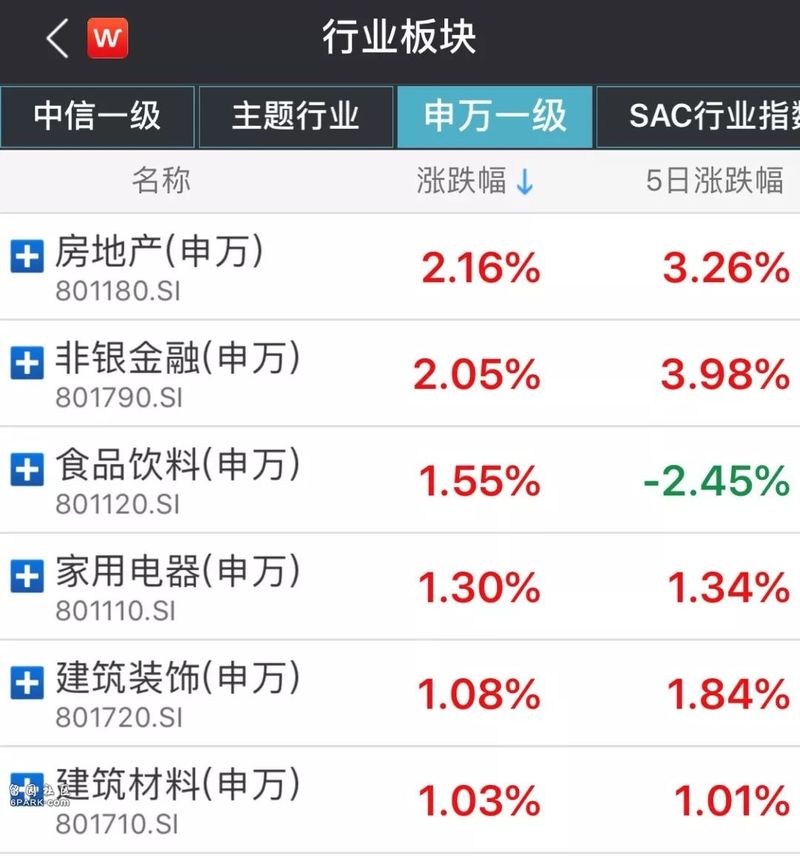Open the 食品饮料(申万) row
This screenshot has width=800, height=856.
[x=177, y=466]
